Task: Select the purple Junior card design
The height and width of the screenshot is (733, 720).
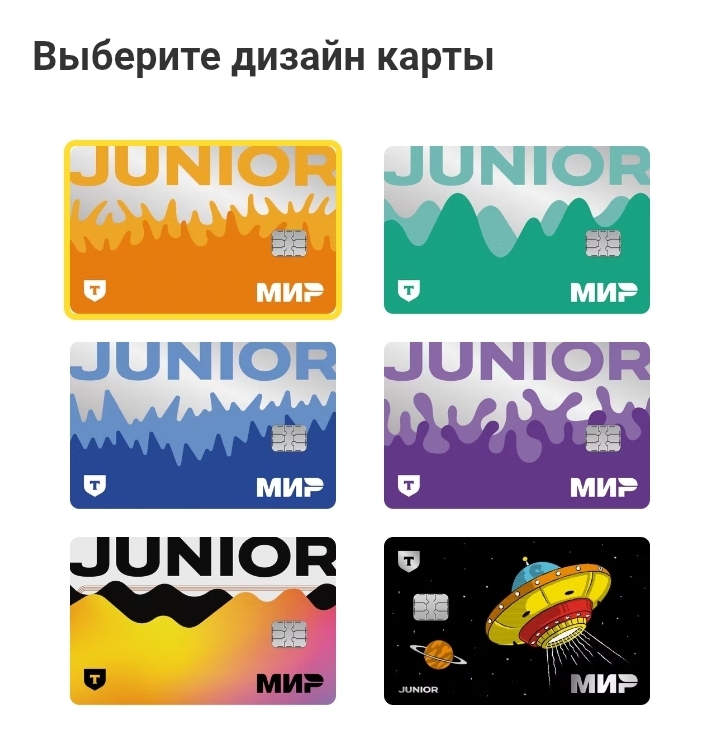Action: pos(517,425)
